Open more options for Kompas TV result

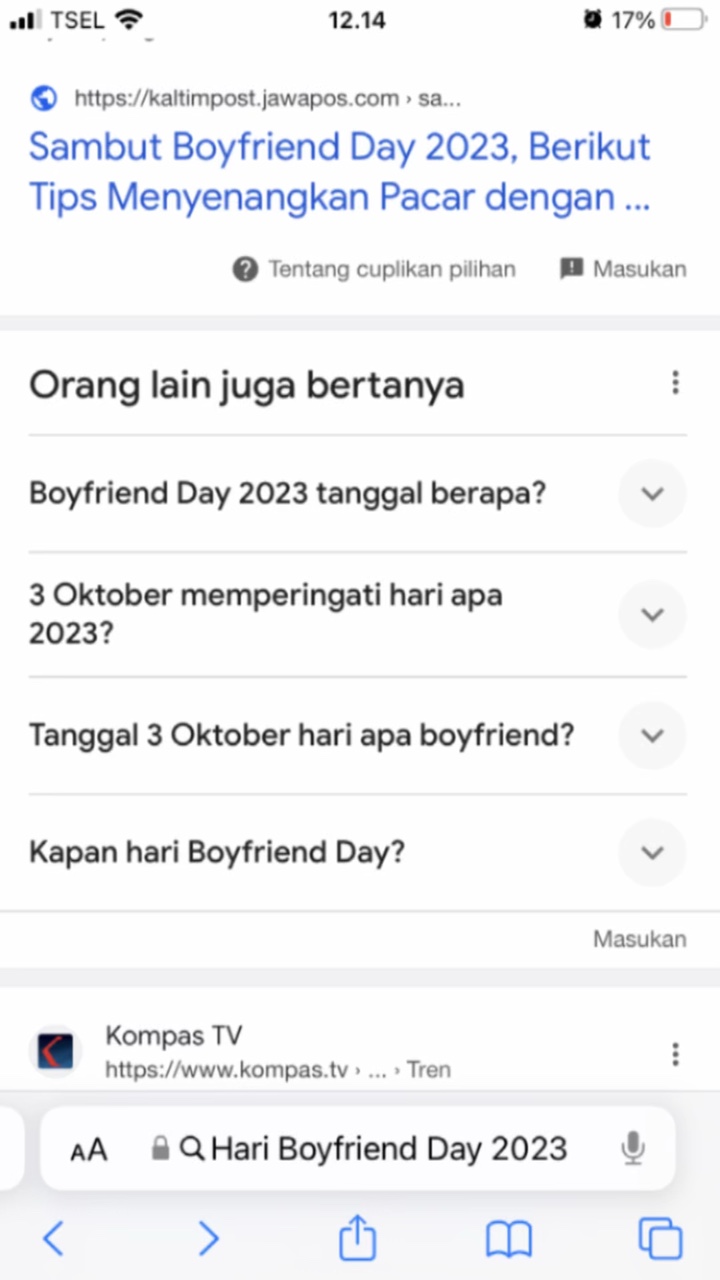pos(676,1054)
